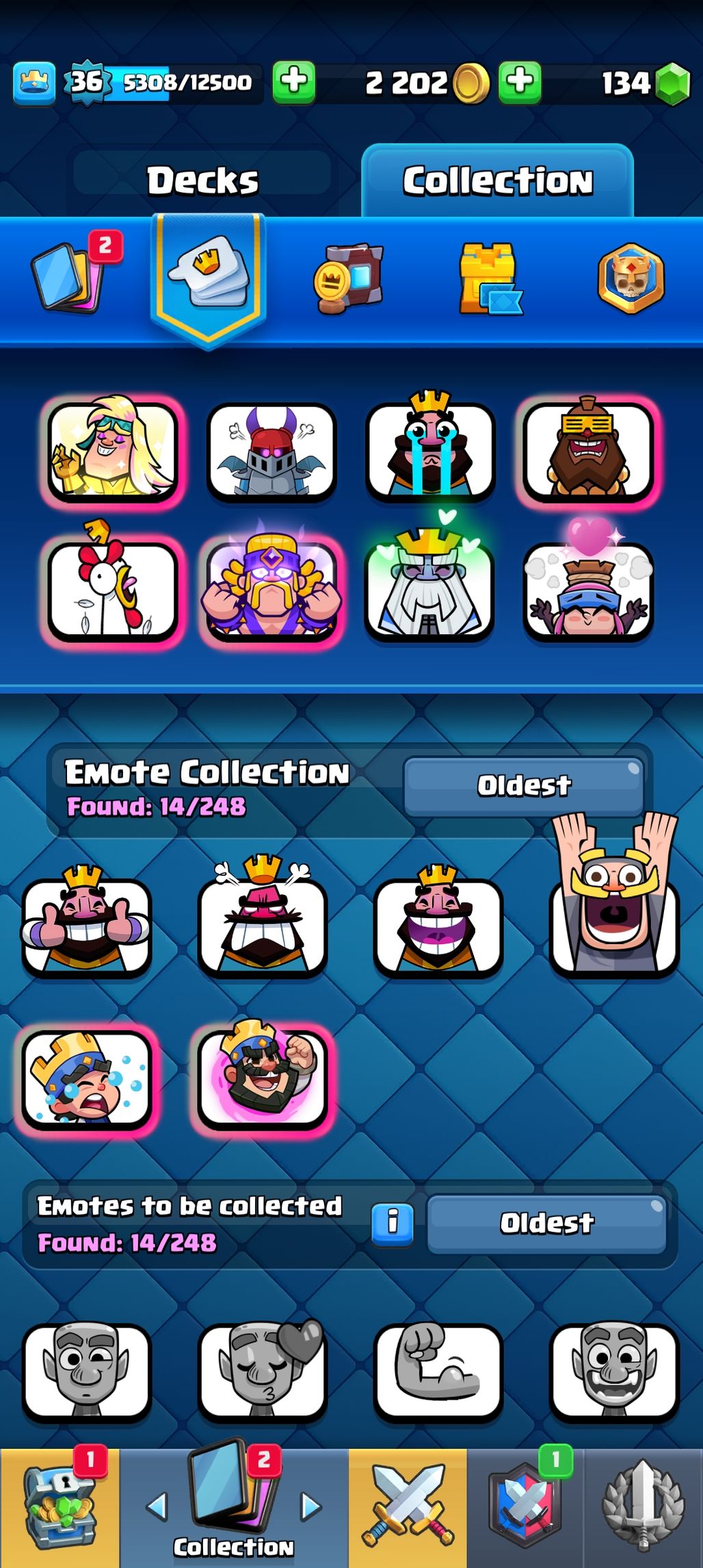View the locked flexing arm emote
This screenshot has height=1568, width=703.
tap(438, 1370)
